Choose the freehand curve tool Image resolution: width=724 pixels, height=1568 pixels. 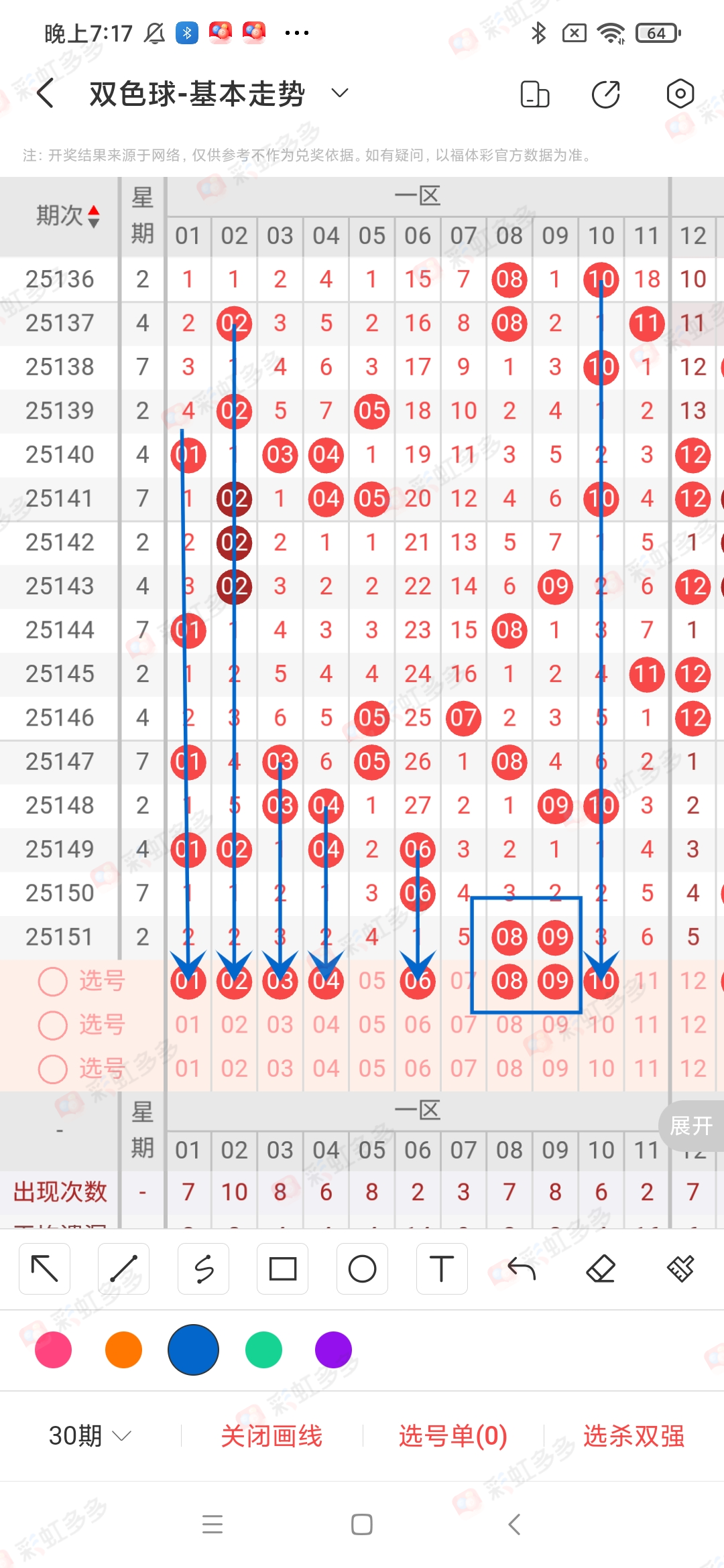pyautogui.click(x=203, y=1268)
